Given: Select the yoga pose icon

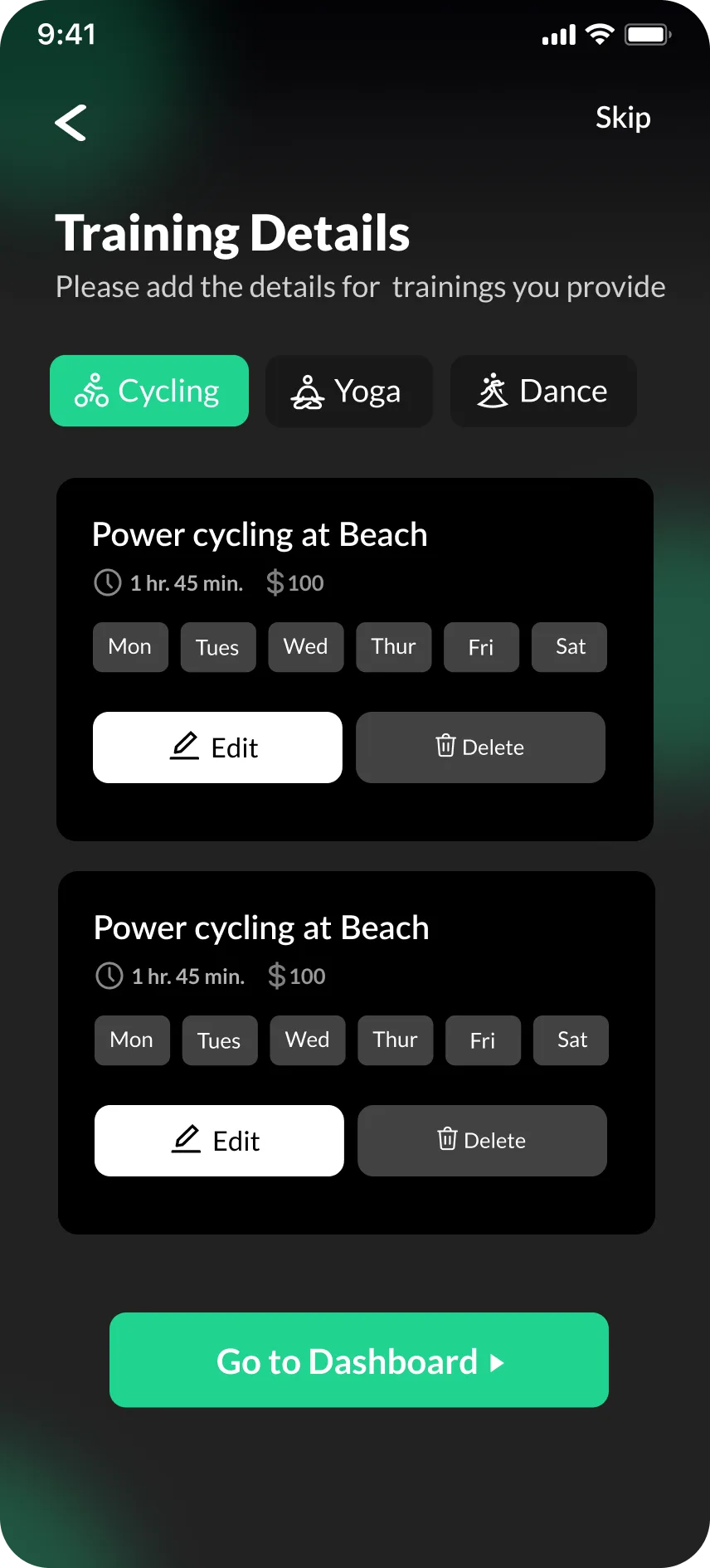Looking at the screenshot, I should (x=308, y=391).
